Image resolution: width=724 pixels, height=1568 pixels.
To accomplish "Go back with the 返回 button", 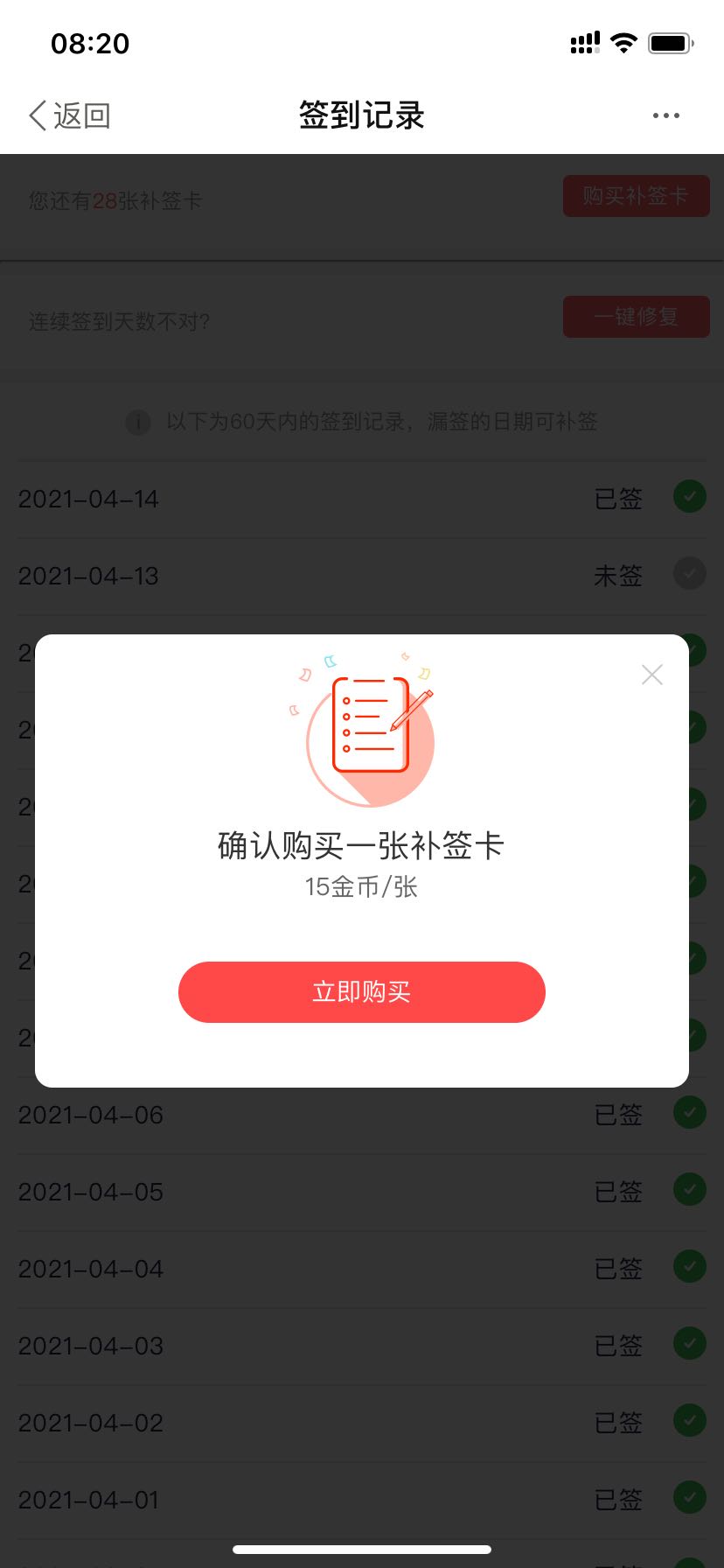I will point(70,115).
